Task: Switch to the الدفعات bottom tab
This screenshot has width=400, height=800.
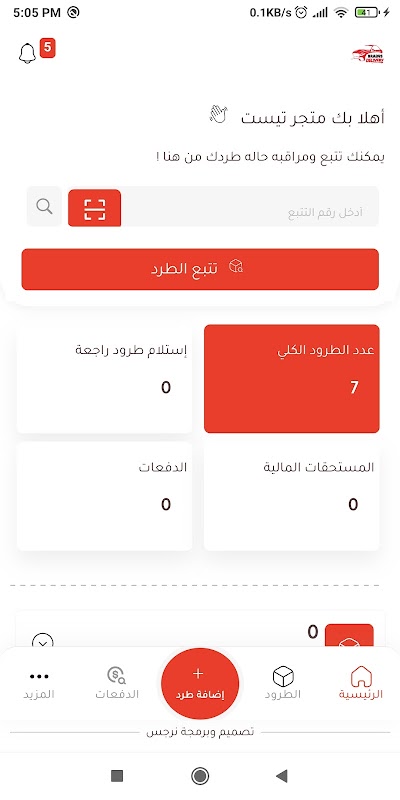Action: [x=117, y=684]
